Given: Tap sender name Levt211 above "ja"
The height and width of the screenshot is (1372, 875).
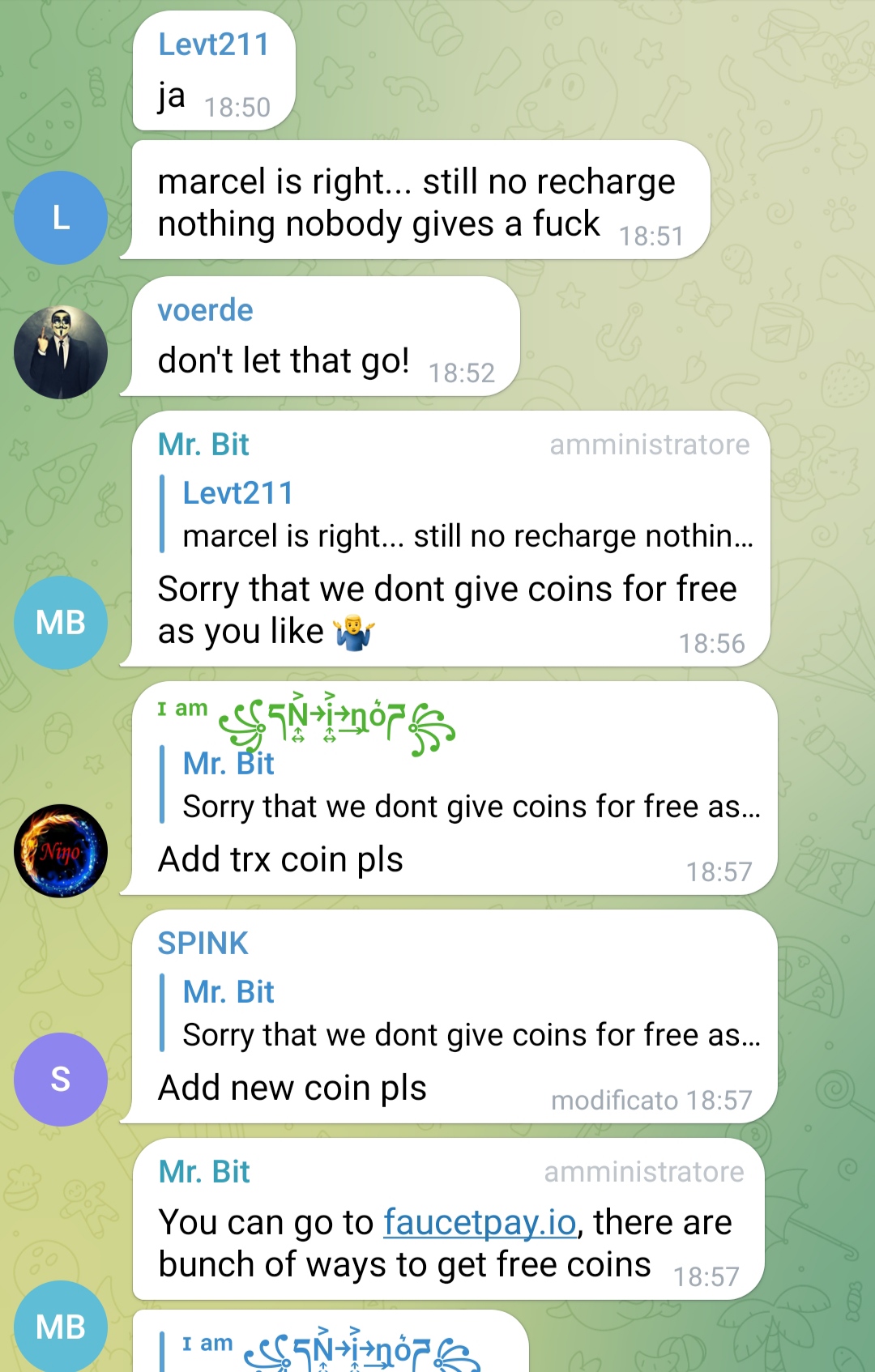Looking at the screenshot, I should pyautogui.click(x=213, y=45).
